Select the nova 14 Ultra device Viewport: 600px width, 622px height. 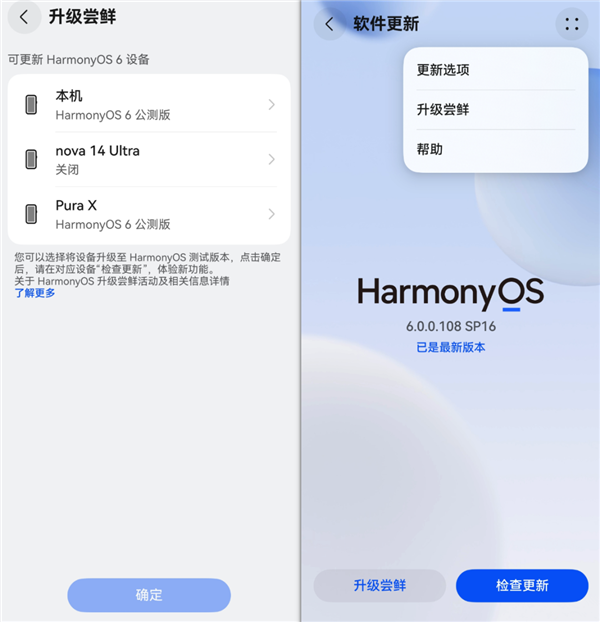pos(149,159)
